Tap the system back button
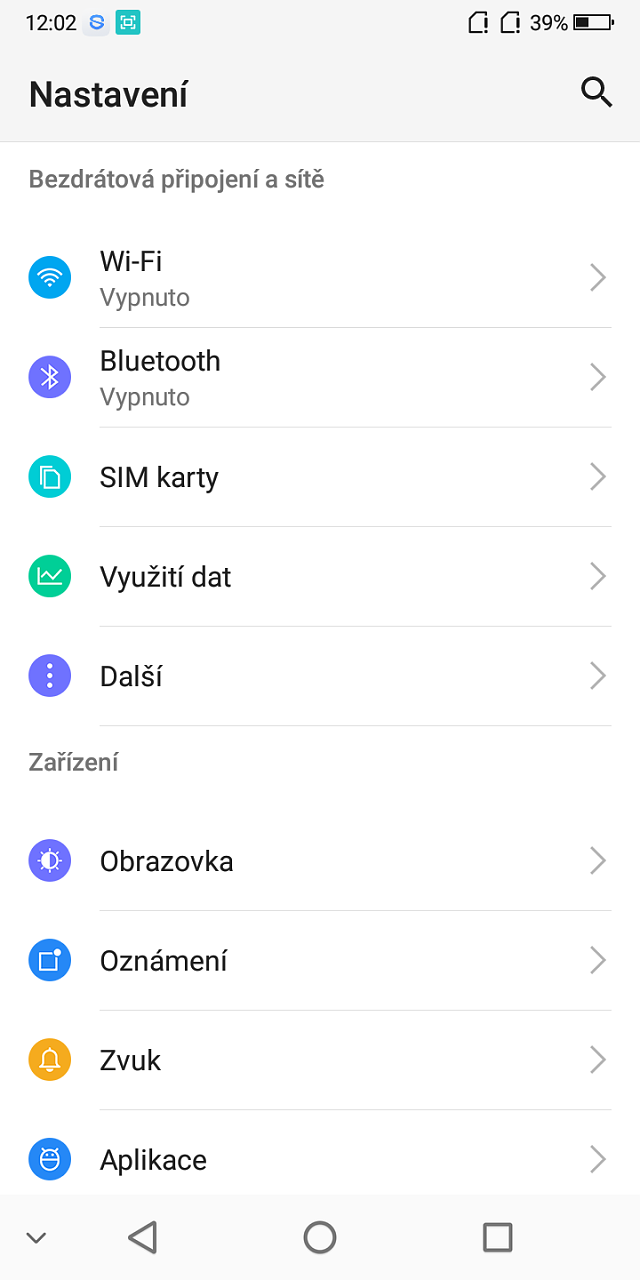This screenshot has width=640, height=1280. pyautogui.click(x=143, y=1237)
